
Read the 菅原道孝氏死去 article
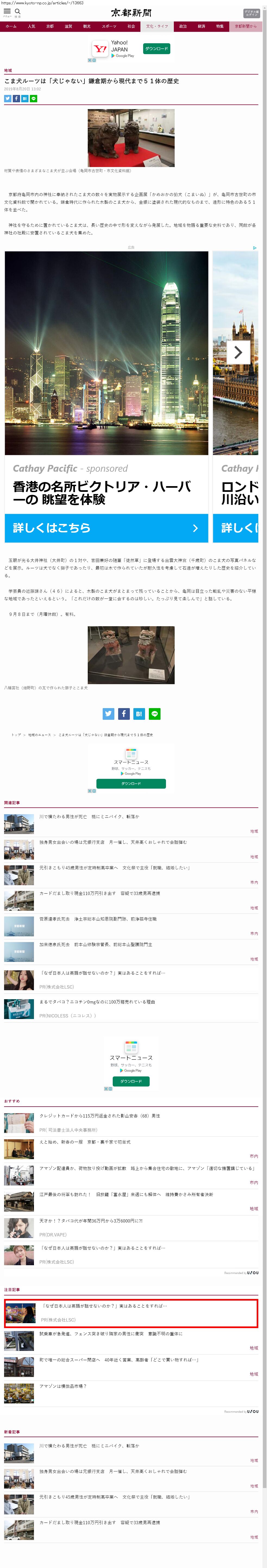[98, 919]
